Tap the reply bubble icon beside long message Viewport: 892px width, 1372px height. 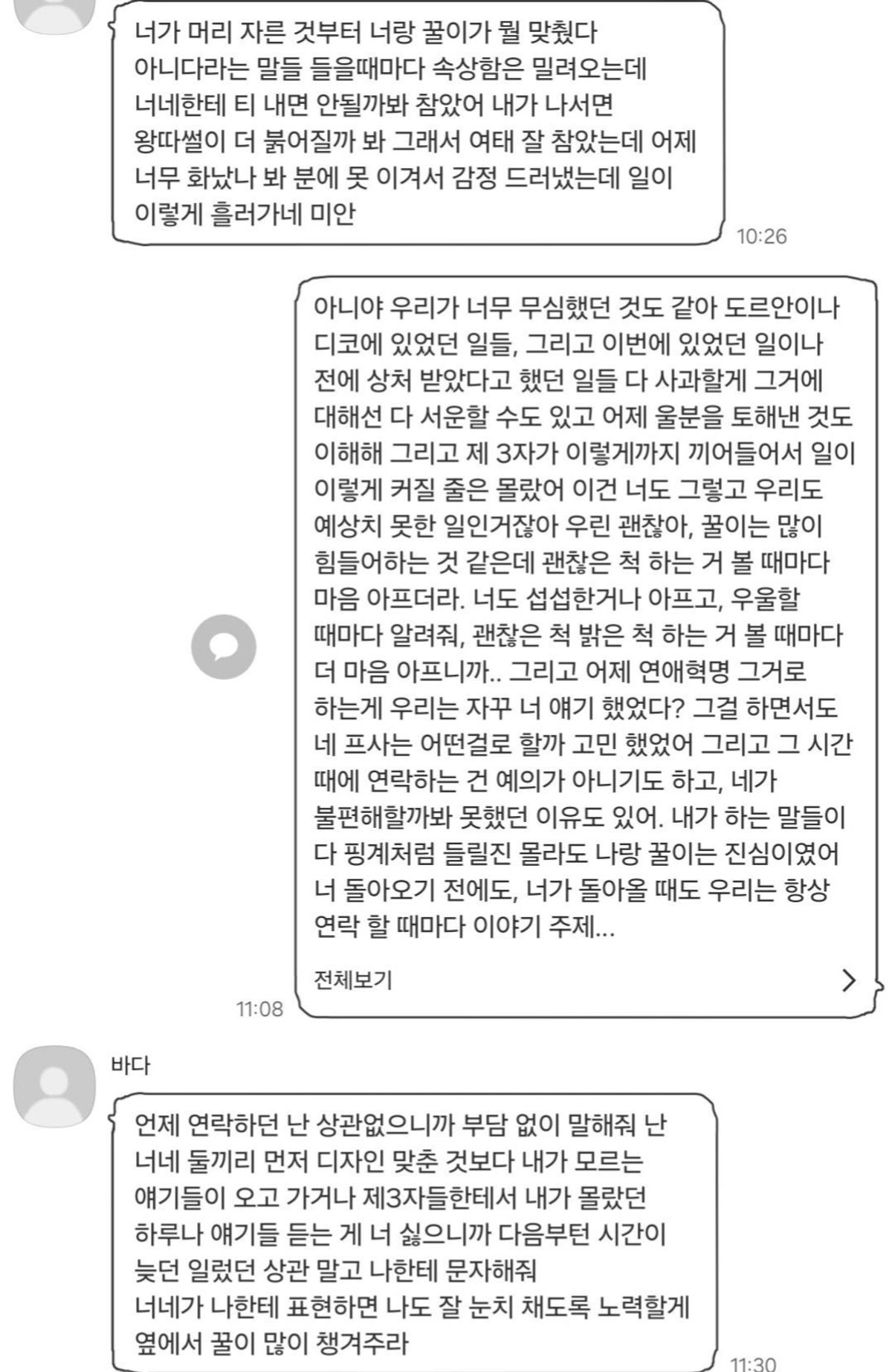[223, 647]
